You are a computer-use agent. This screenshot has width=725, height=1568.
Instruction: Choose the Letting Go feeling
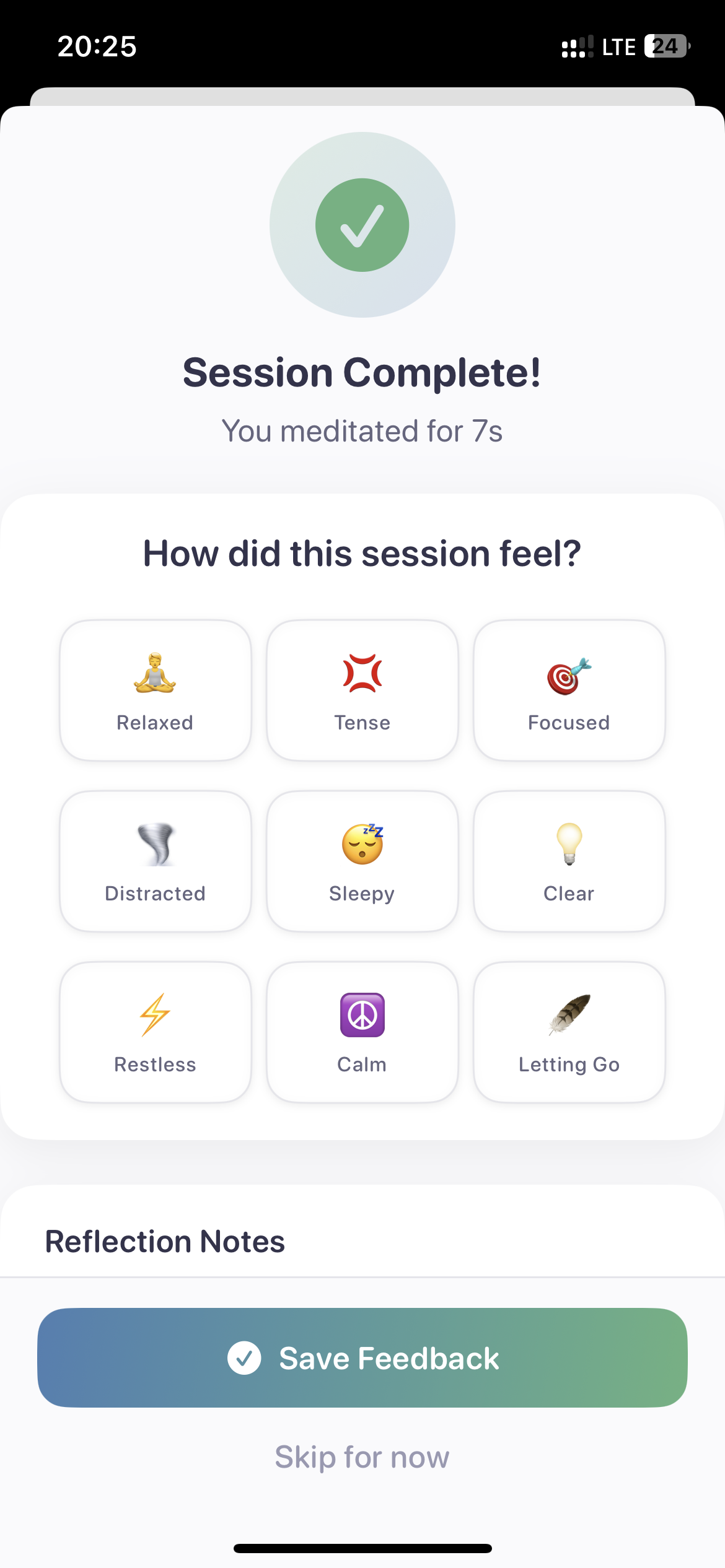[569, 1032]
